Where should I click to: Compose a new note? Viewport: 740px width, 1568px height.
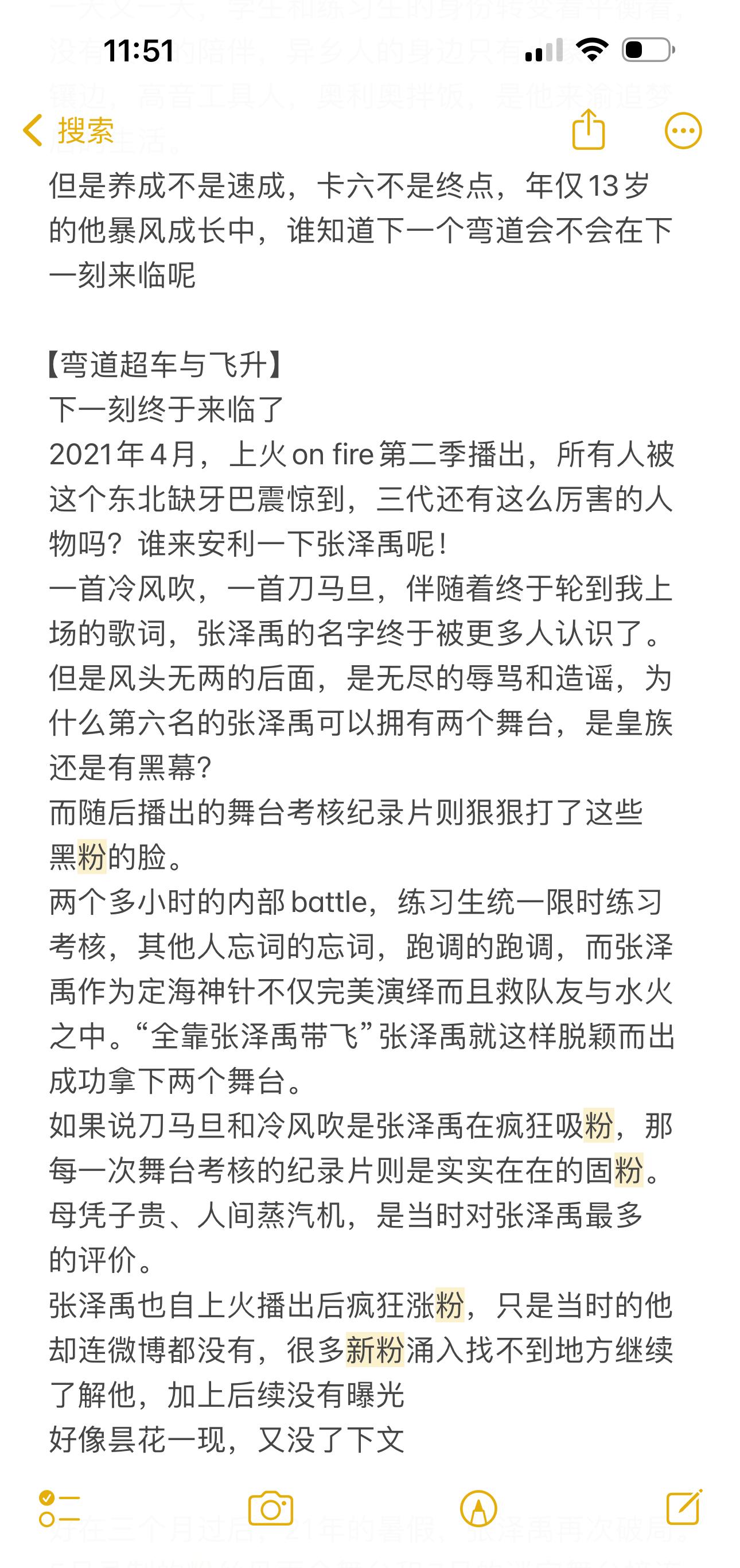[684, 1507]
